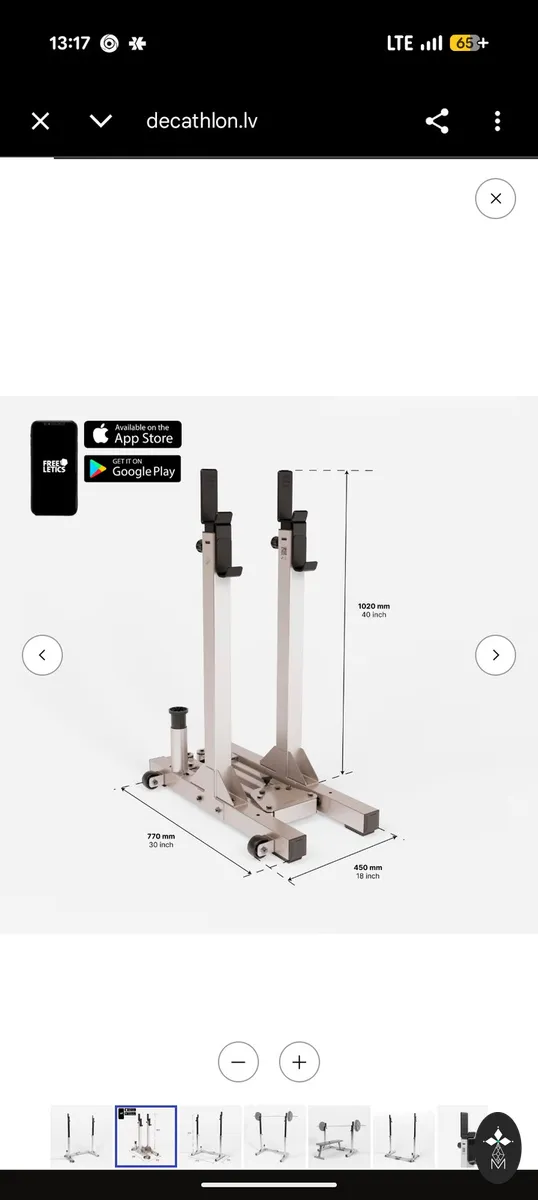Share this page
Screen dimensions: 538x1200
click(x=437, y=121)
